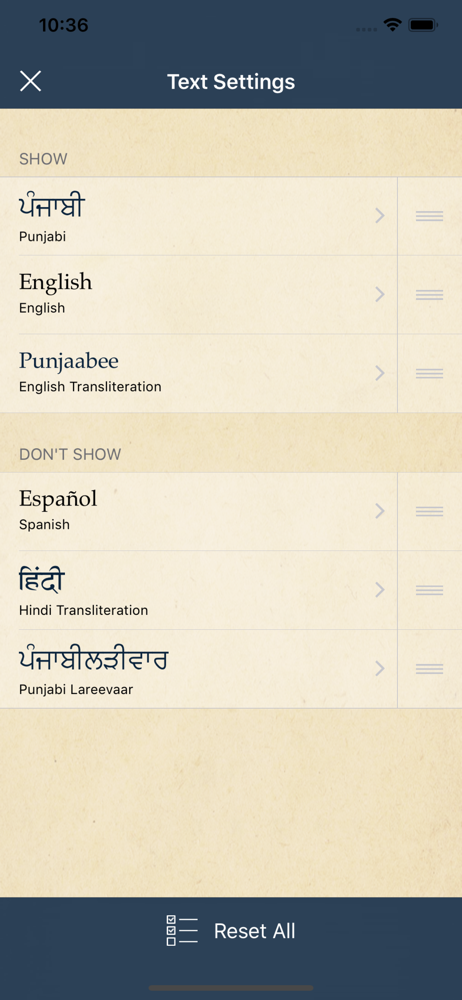Open the English text settings row
This screenshot has height=1000, width=462.
(x=198, y=295)
